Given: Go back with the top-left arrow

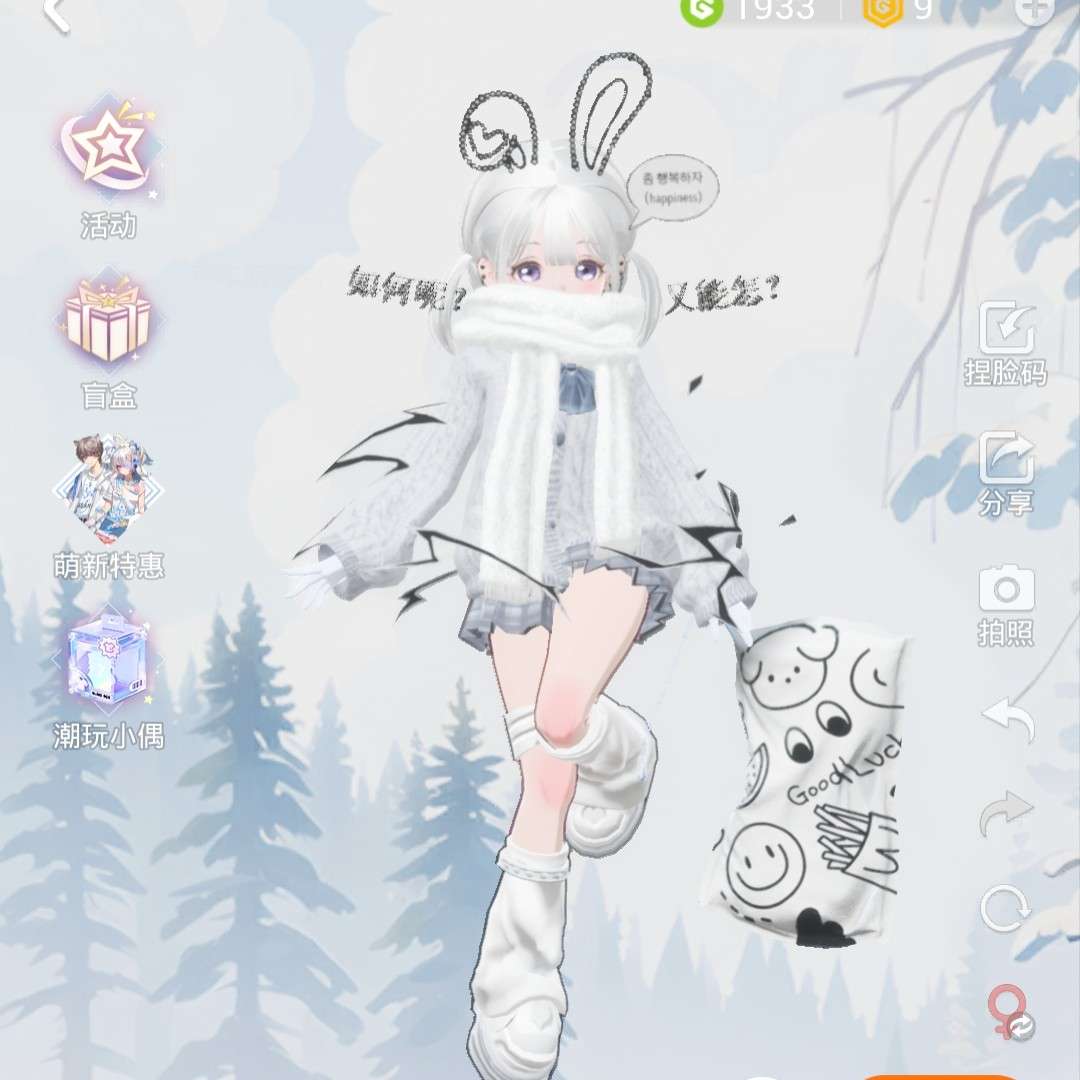Looking at the screenshot, I should point(57,14).
